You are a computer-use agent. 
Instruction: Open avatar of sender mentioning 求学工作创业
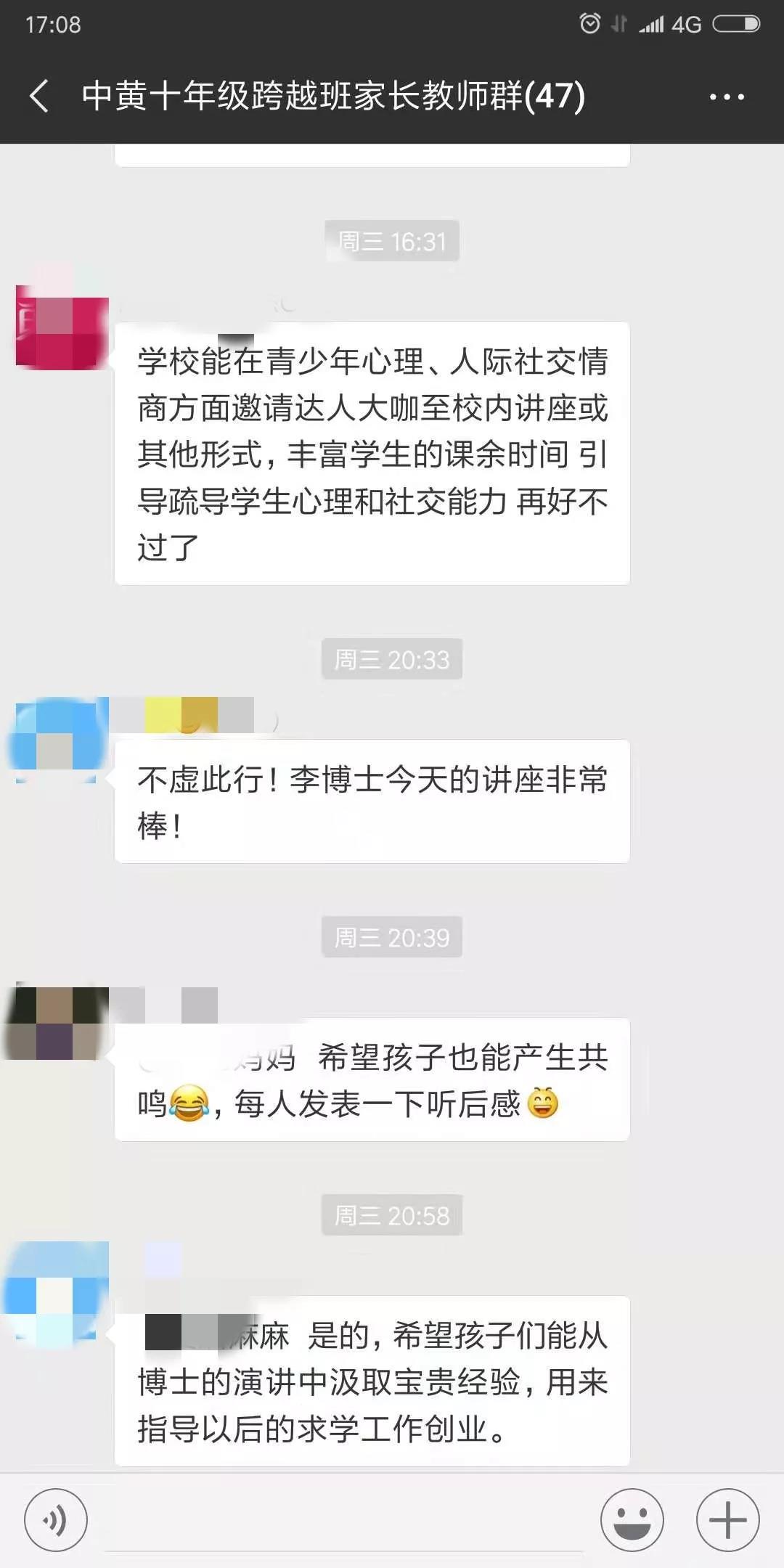click(x=57, y=1291)
